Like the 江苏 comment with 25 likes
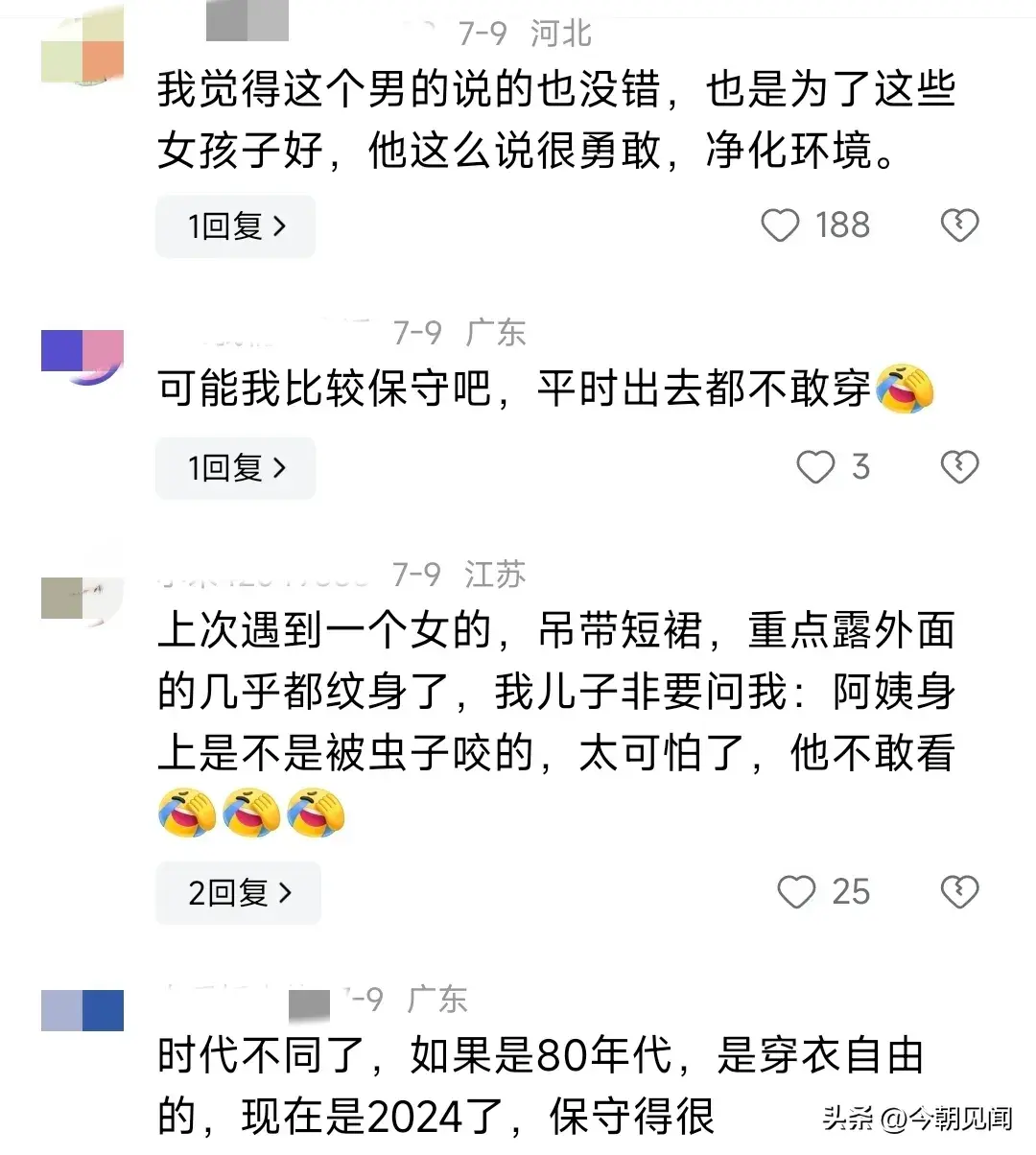Image resolution: width=1036 pixels, height=1155 pixels. point(796,892)
